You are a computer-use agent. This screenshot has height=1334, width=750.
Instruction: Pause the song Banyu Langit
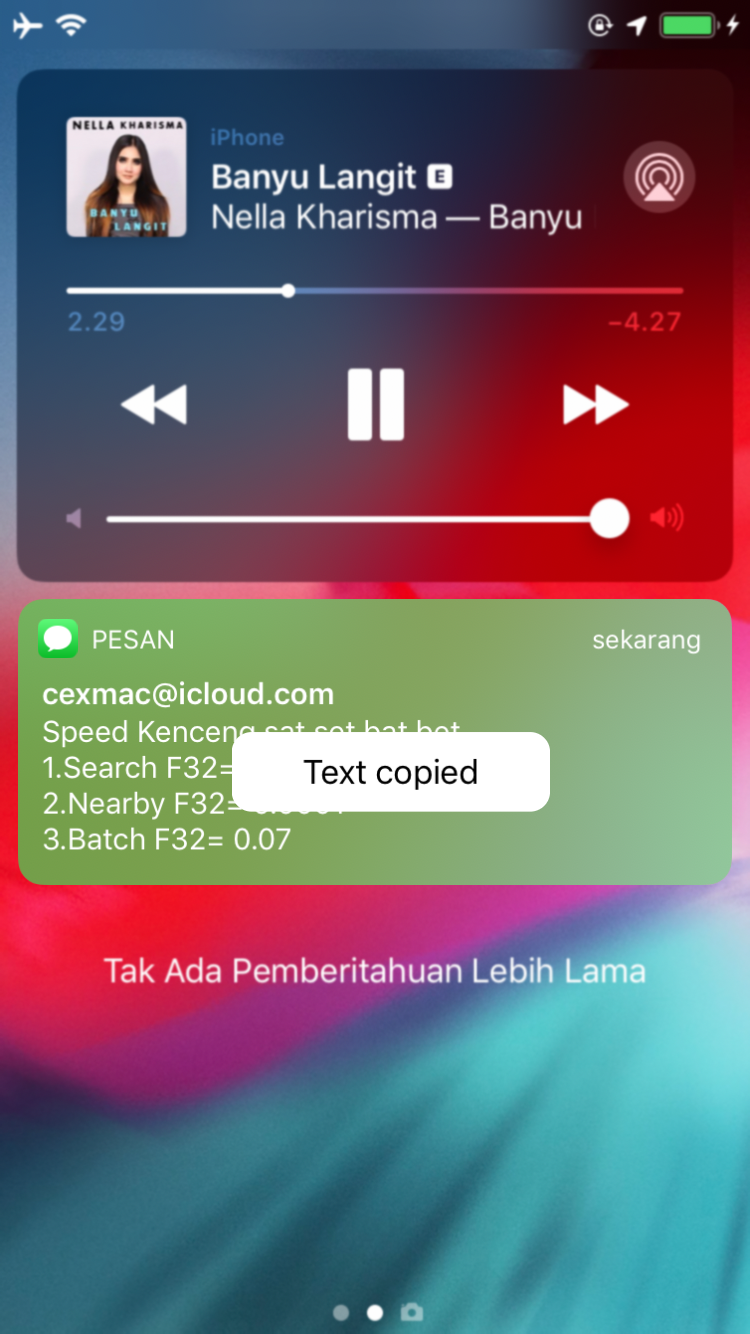click(x=376, y=405)
